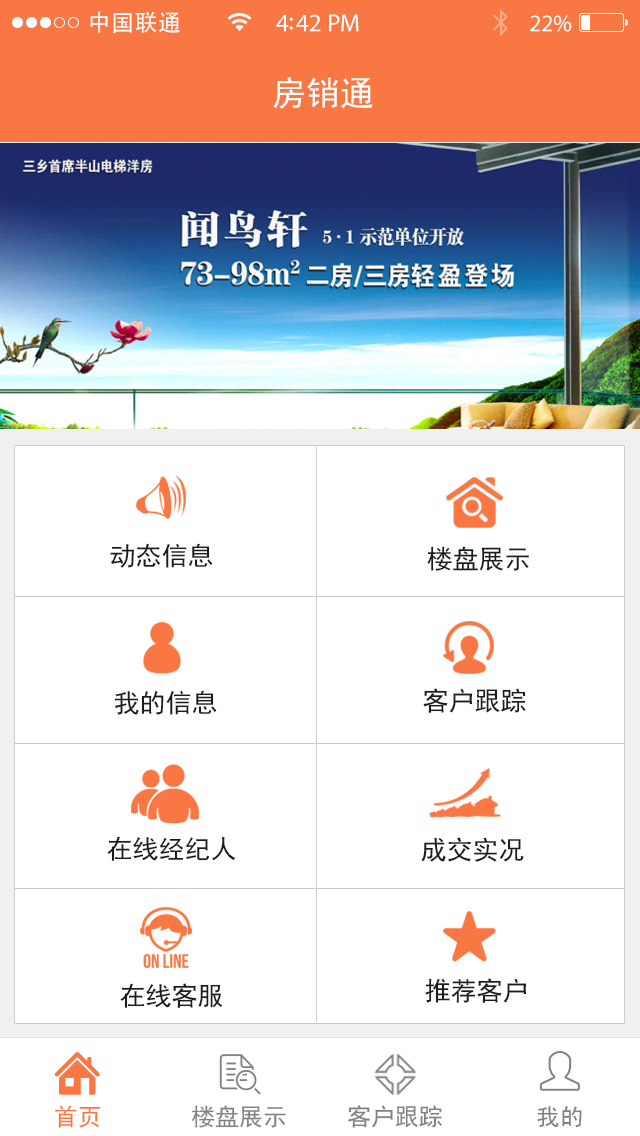This screenshot has width=640, height=1136.
Task: Browse 在线经纪人 online agents
Action: coord(165,816)
